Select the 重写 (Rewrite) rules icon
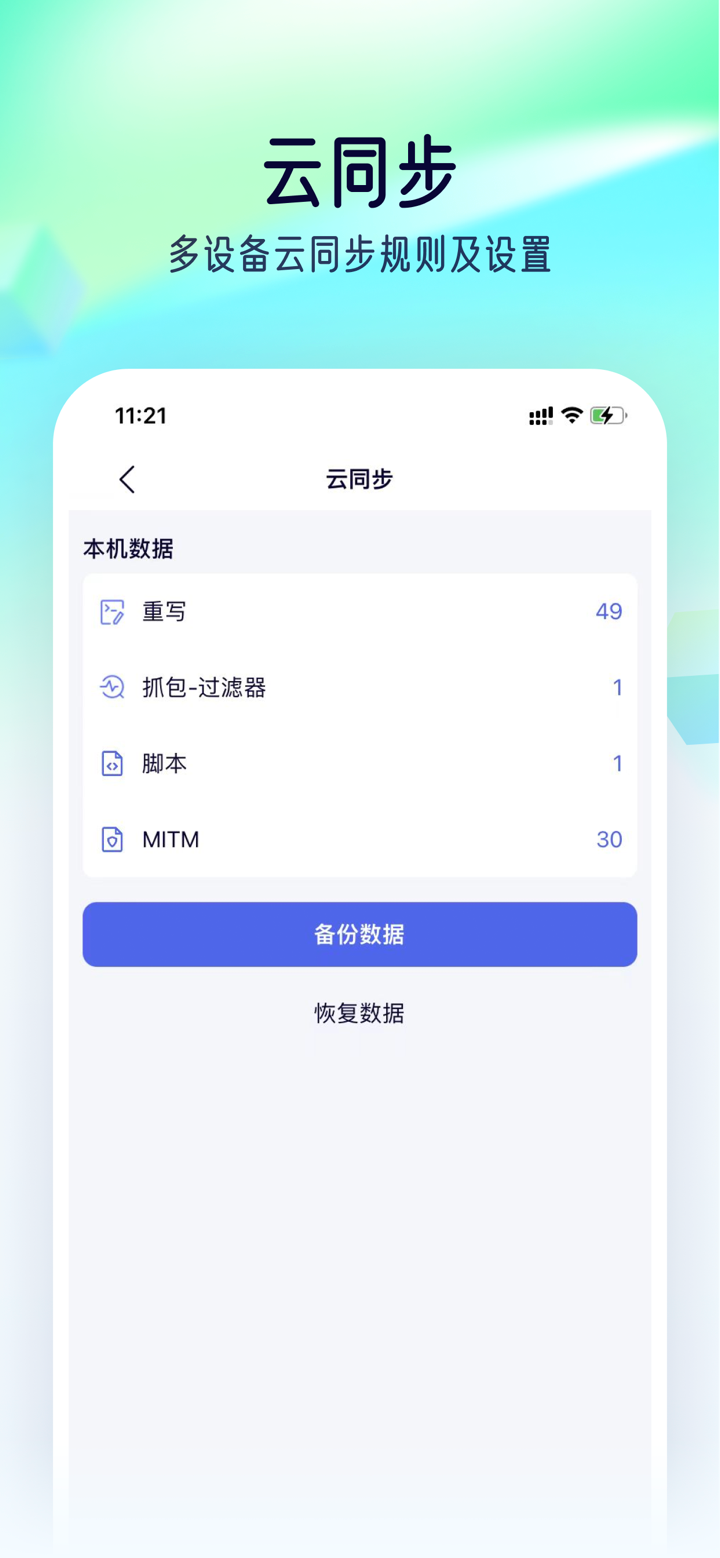Screen dimensions: 720x1558 [113, 611]
